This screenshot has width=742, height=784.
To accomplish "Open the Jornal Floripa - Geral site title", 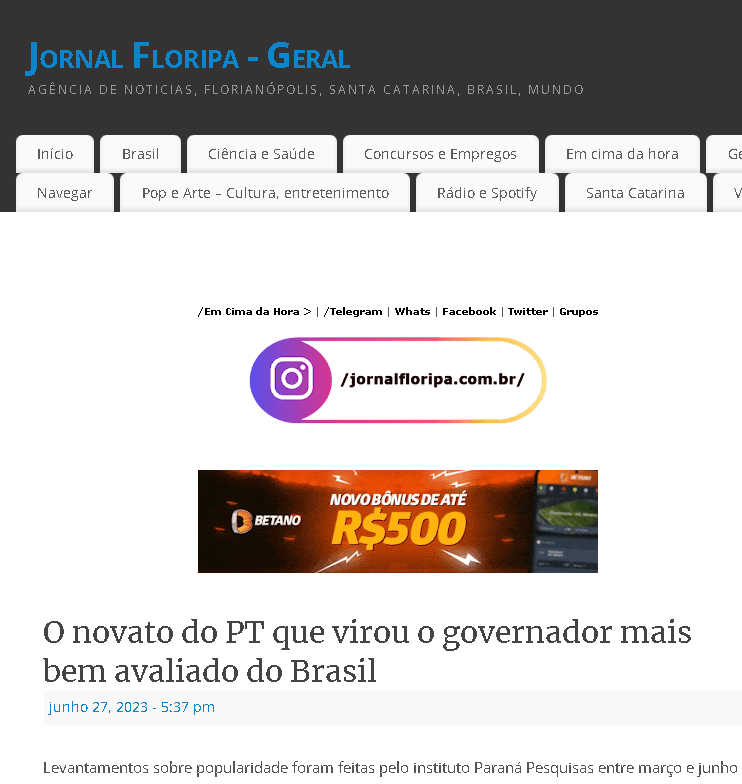I will pos(188,57).
